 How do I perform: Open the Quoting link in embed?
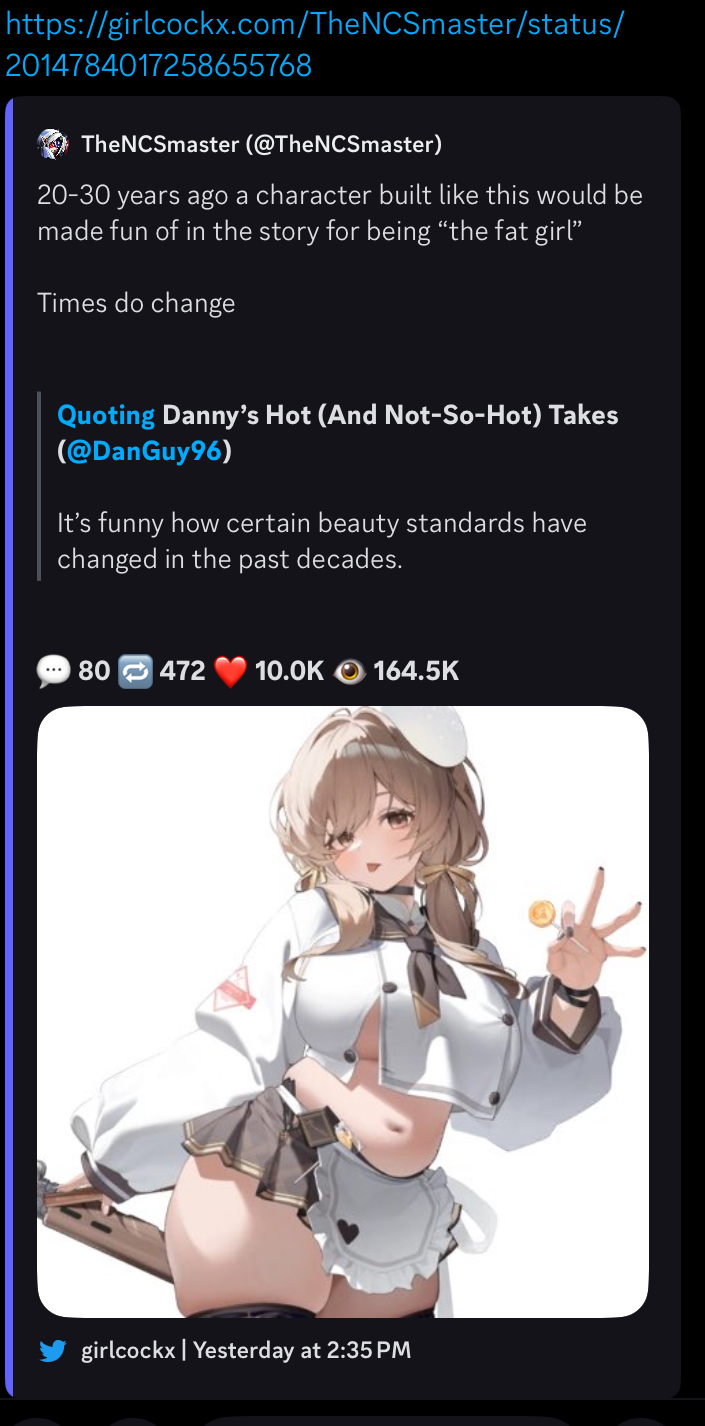coord(106,414)
